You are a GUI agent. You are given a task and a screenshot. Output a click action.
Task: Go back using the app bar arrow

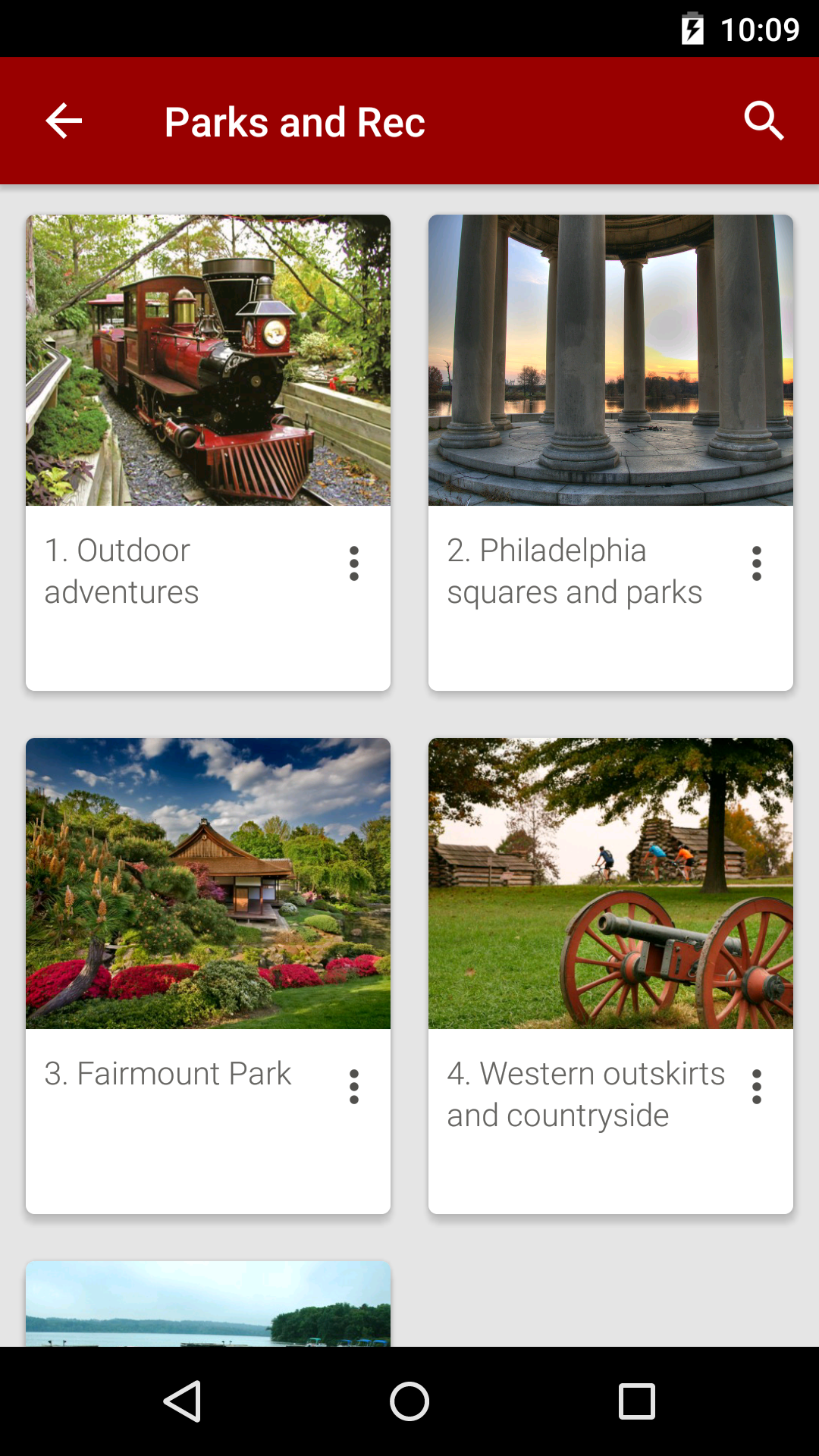pos(64,121)
